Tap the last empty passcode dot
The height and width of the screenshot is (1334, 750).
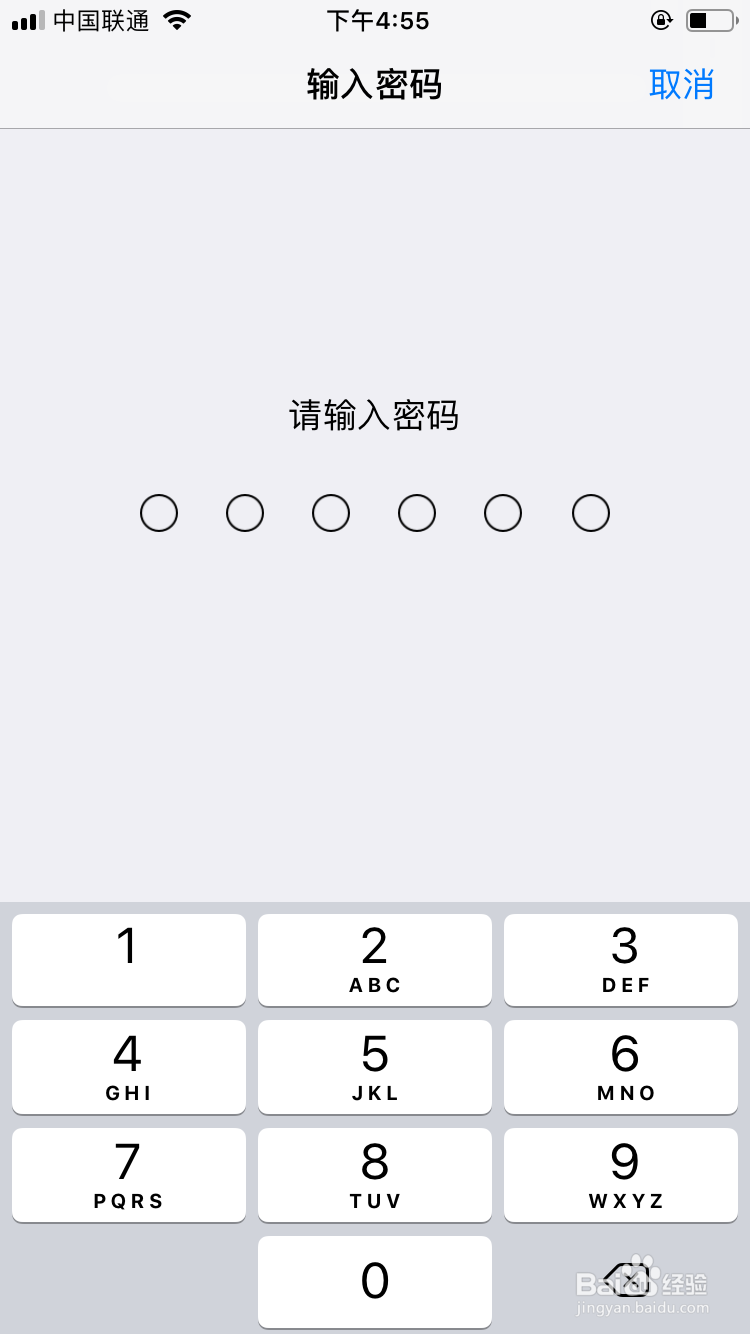(590, 513)
